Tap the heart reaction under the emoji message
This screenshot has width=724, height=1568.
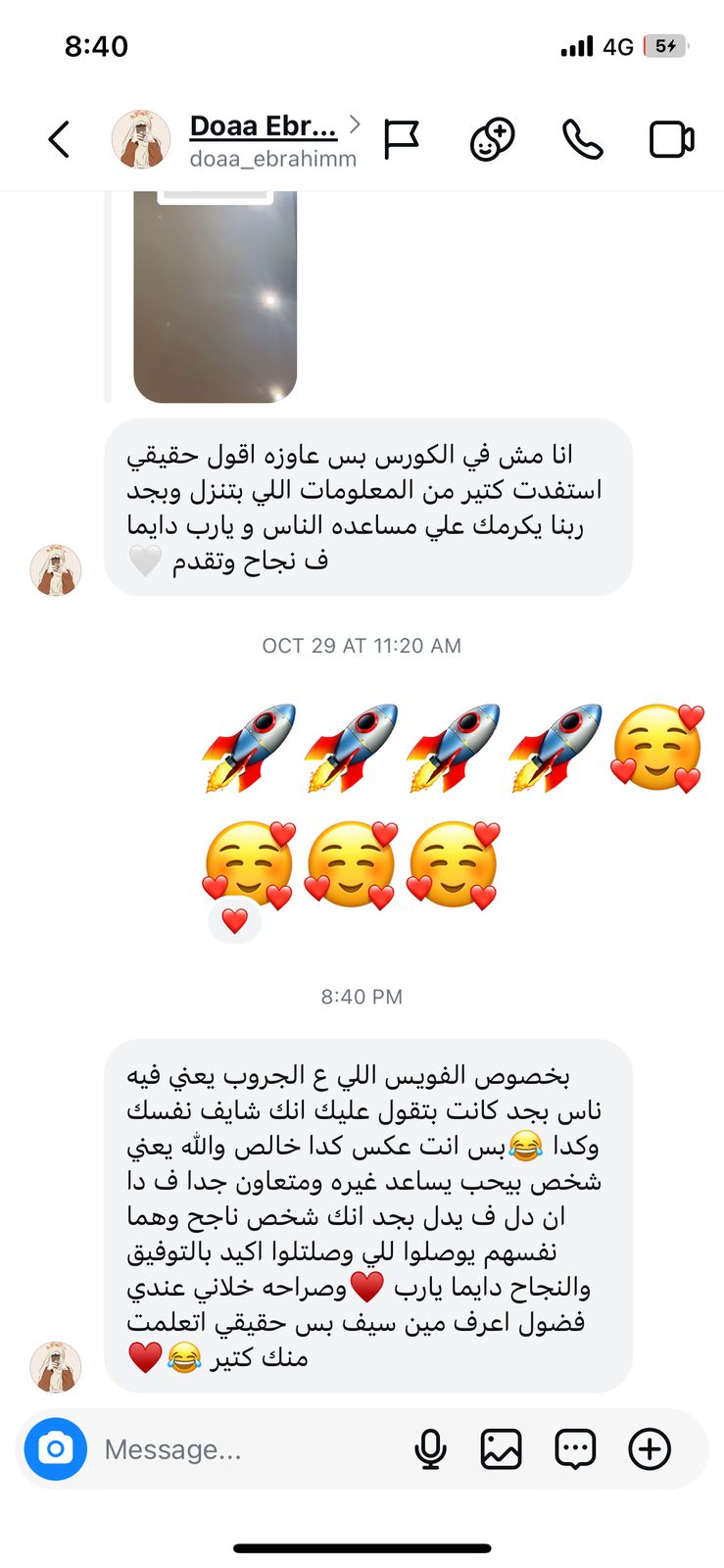tap(235, 920)
